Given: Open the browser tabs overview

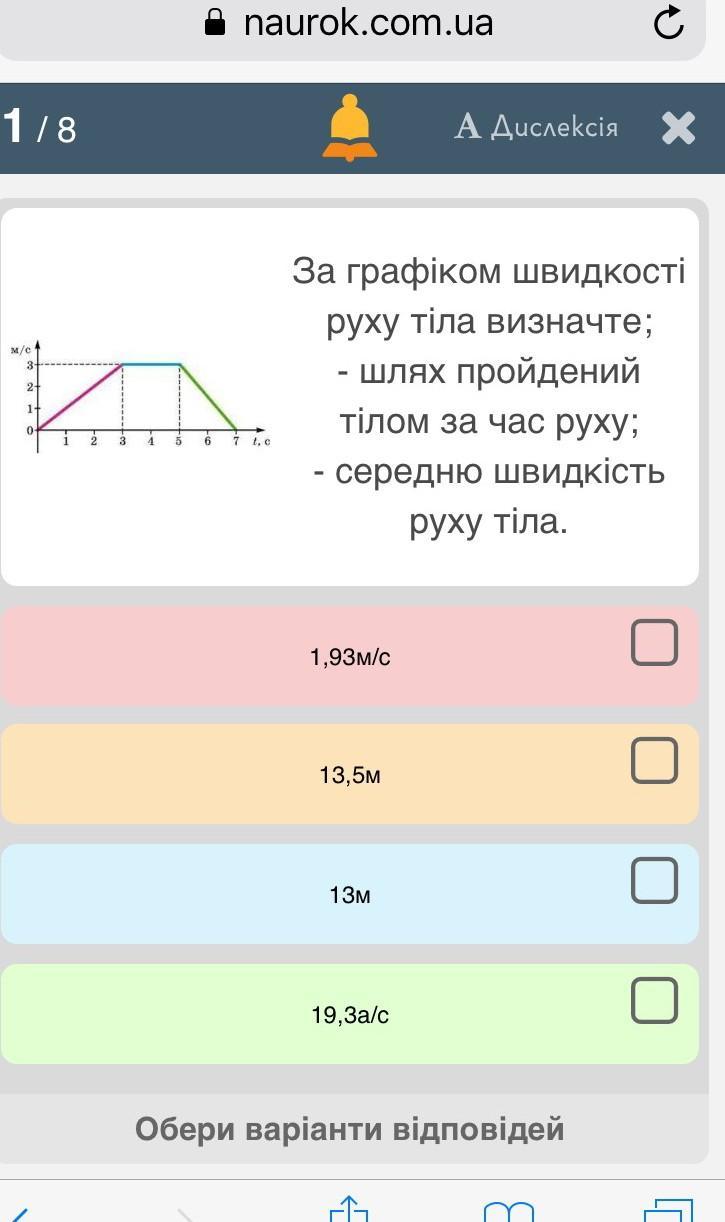Looking at the screenshot, I should (668, 1211).
